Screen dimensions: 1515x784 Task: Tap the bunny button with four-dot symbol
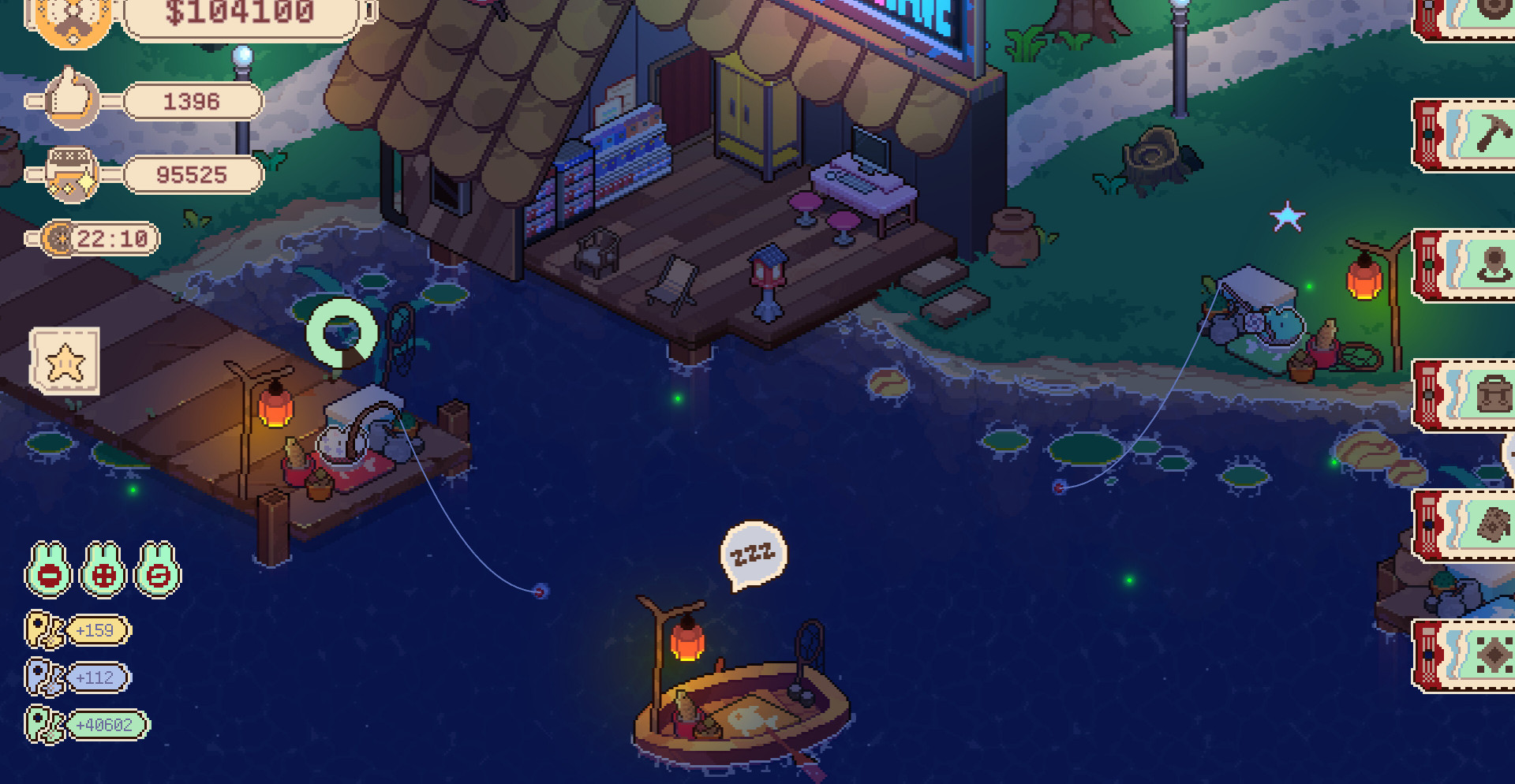tap(103, 571)
